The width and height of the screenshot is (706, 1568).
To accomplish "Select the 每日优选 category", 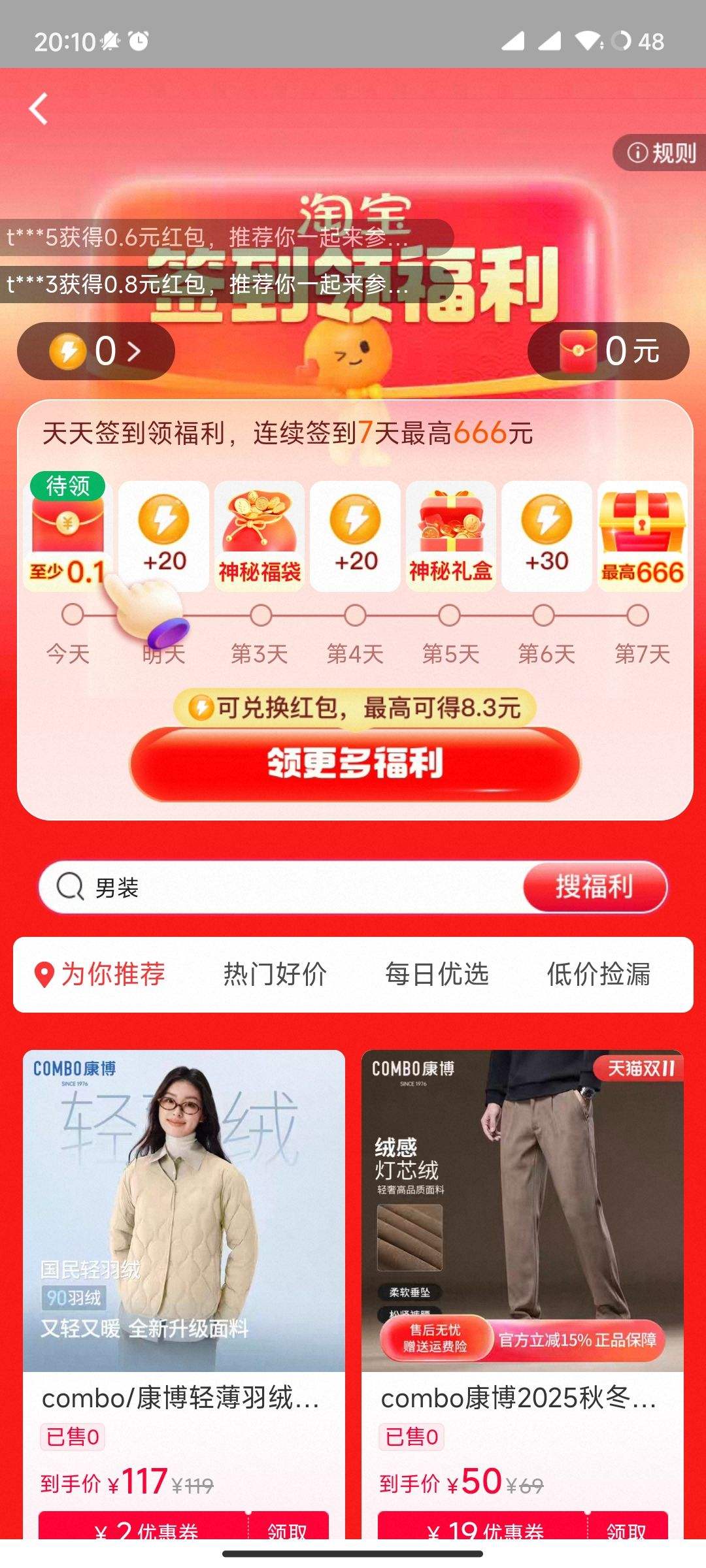I will [436, 974].
